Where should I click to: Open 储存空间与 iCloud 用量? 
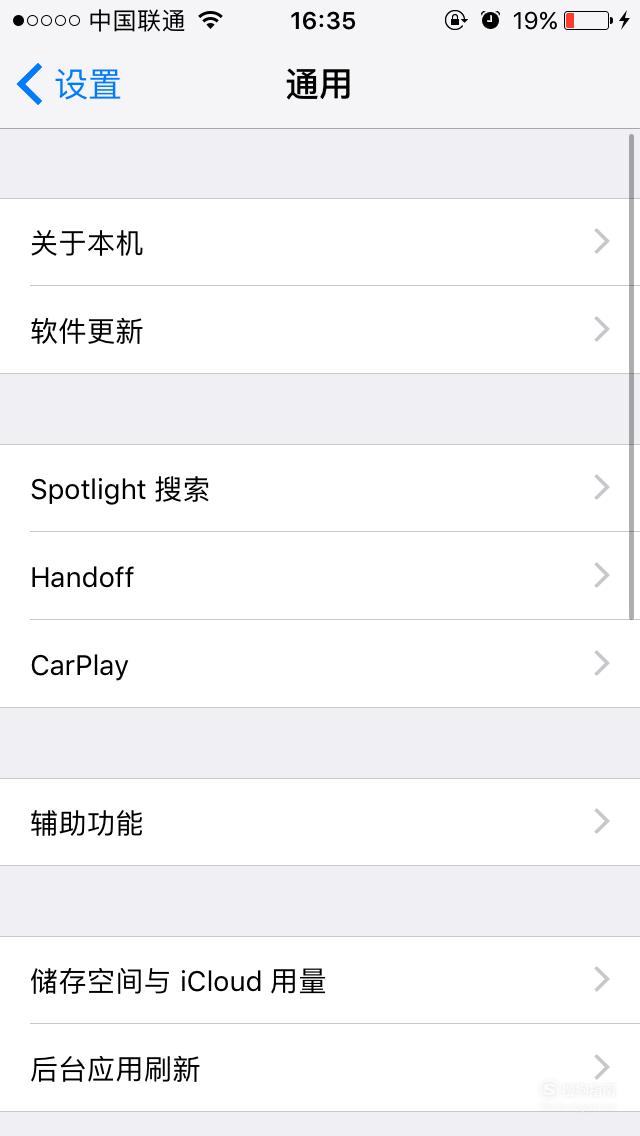[x=320, y=981]
